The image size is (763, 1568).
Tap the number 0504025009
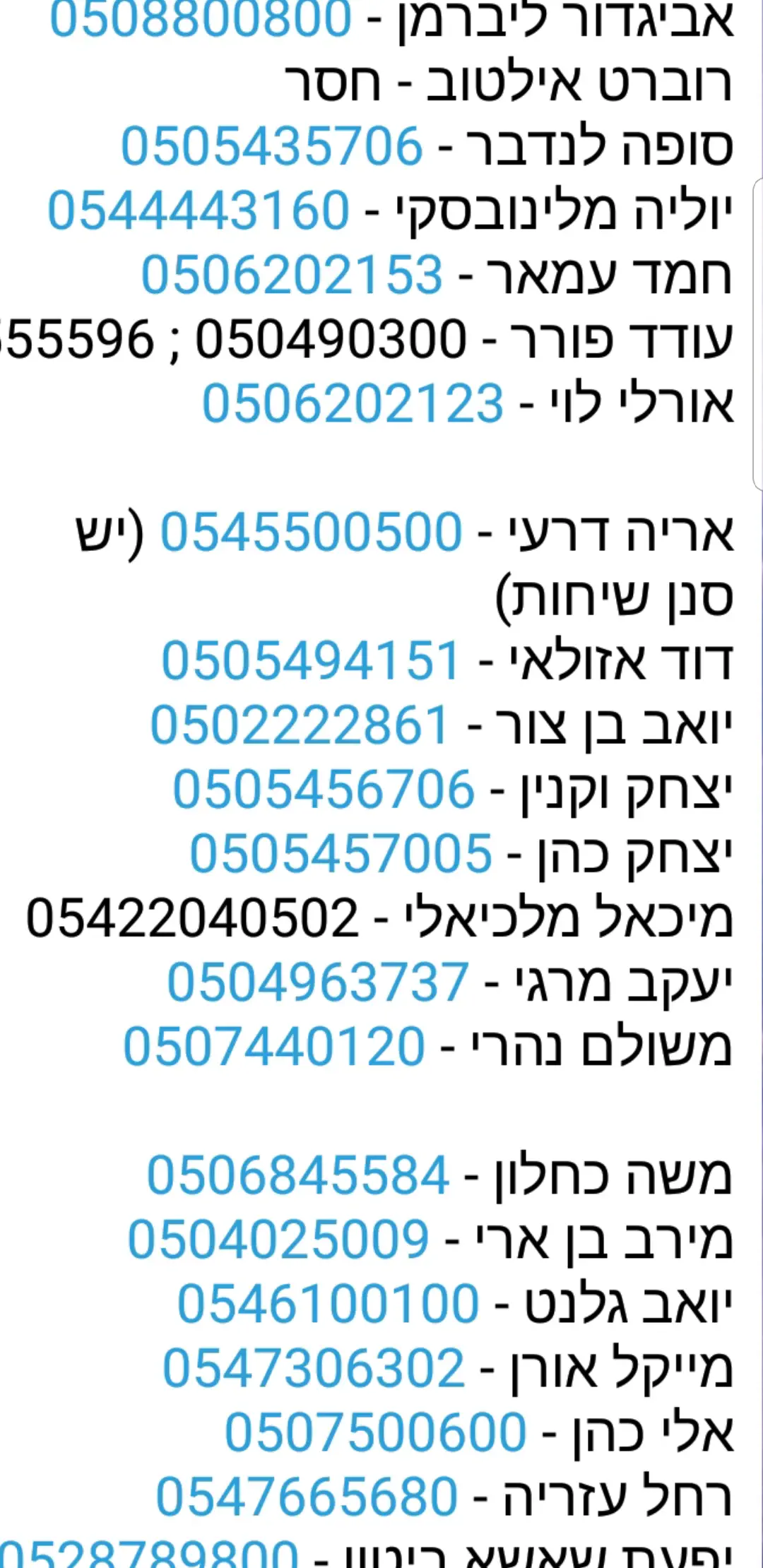click(278, 1240)
